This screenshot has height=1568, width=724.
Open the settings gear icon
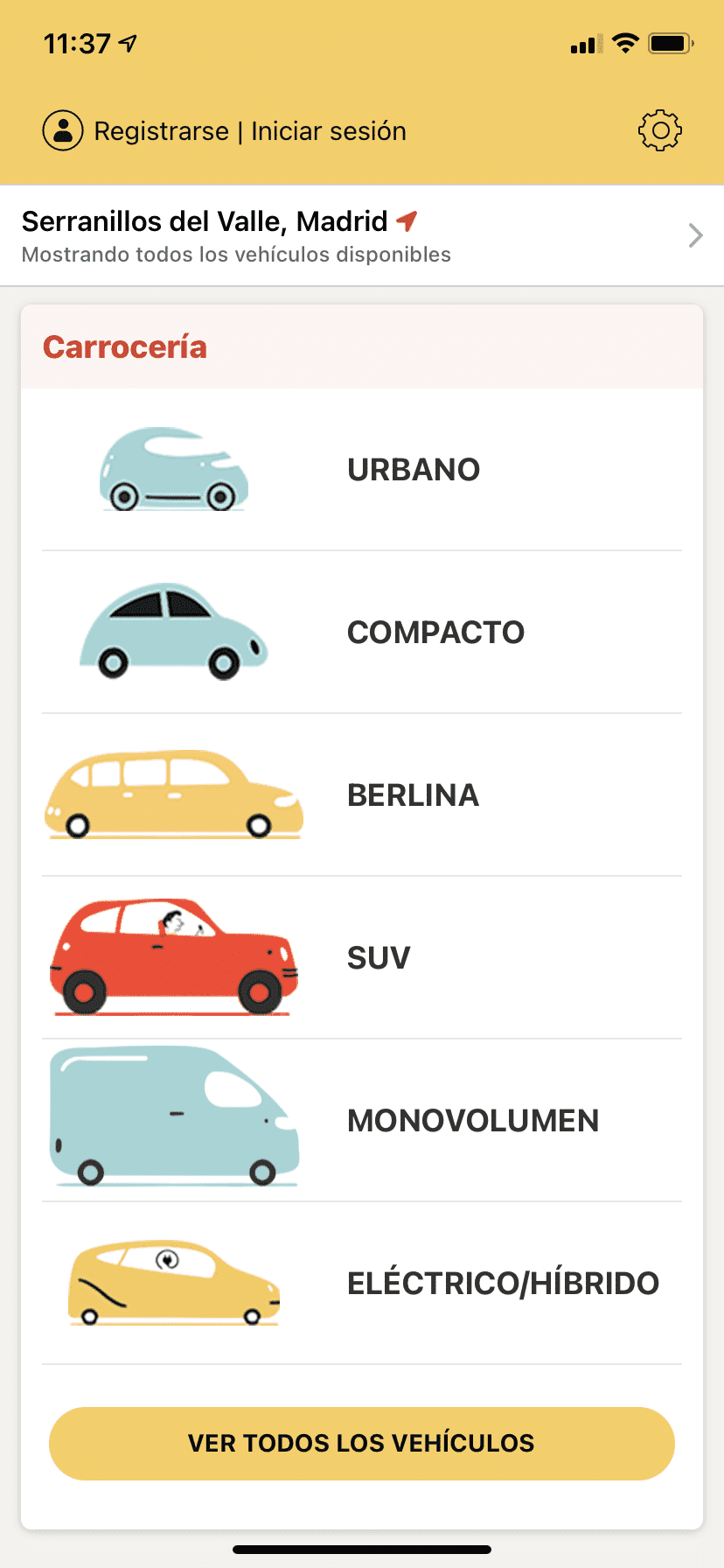coord(659,131)
